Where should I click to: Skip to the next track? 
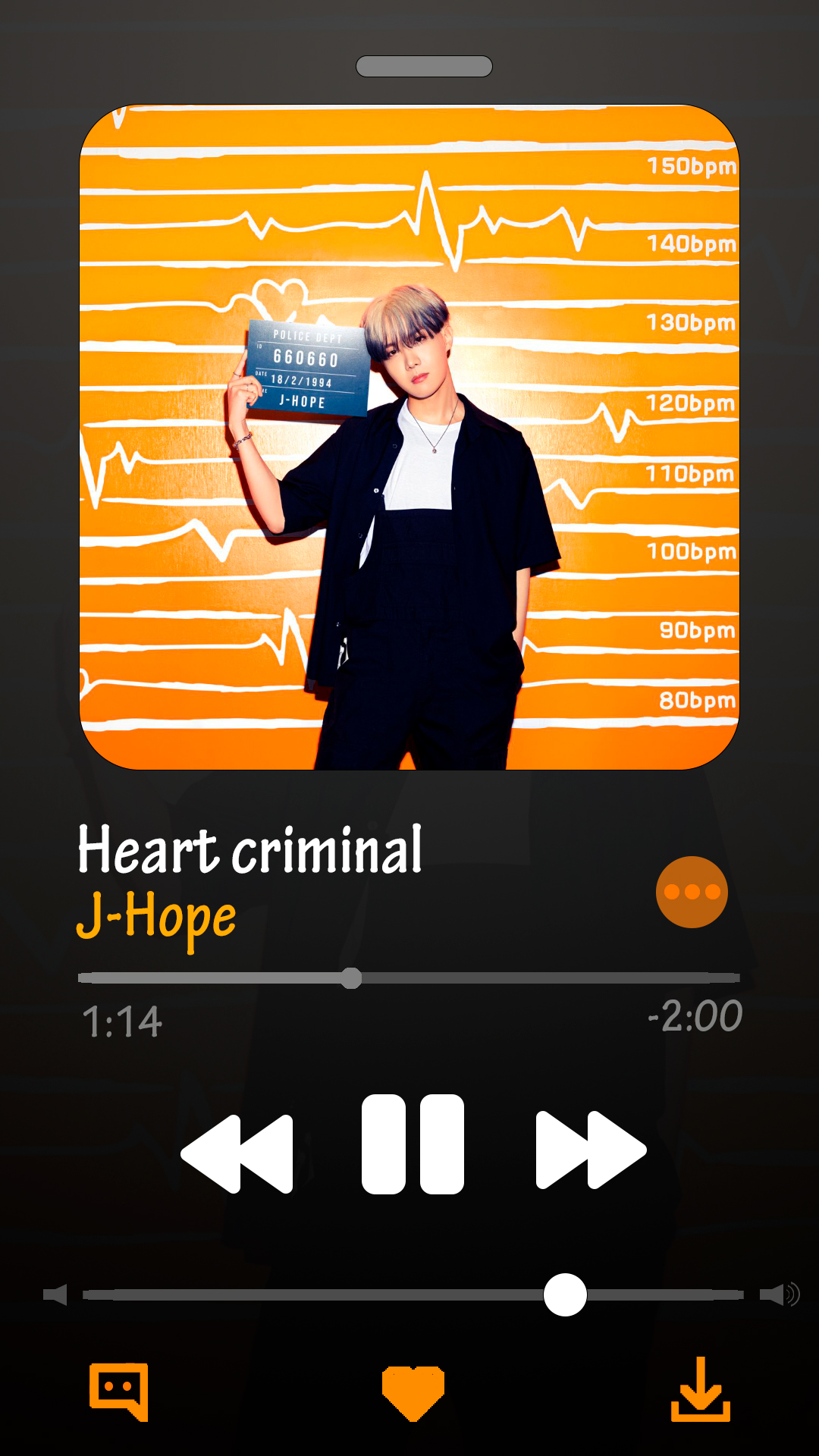[590, 1150]
